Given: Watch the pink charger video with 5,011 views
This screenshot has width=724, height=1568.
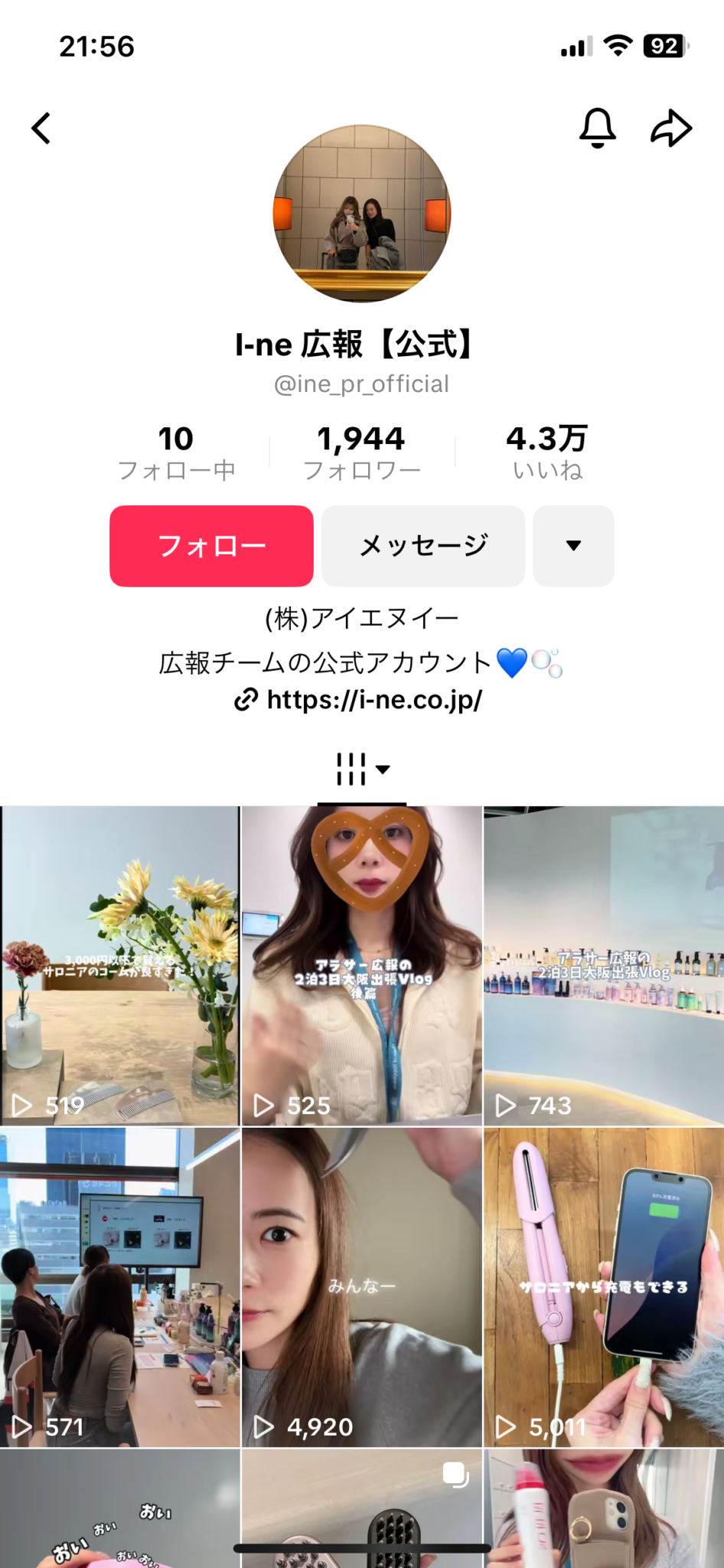Looking at the screenshot, I should [x=604, y=1286].
